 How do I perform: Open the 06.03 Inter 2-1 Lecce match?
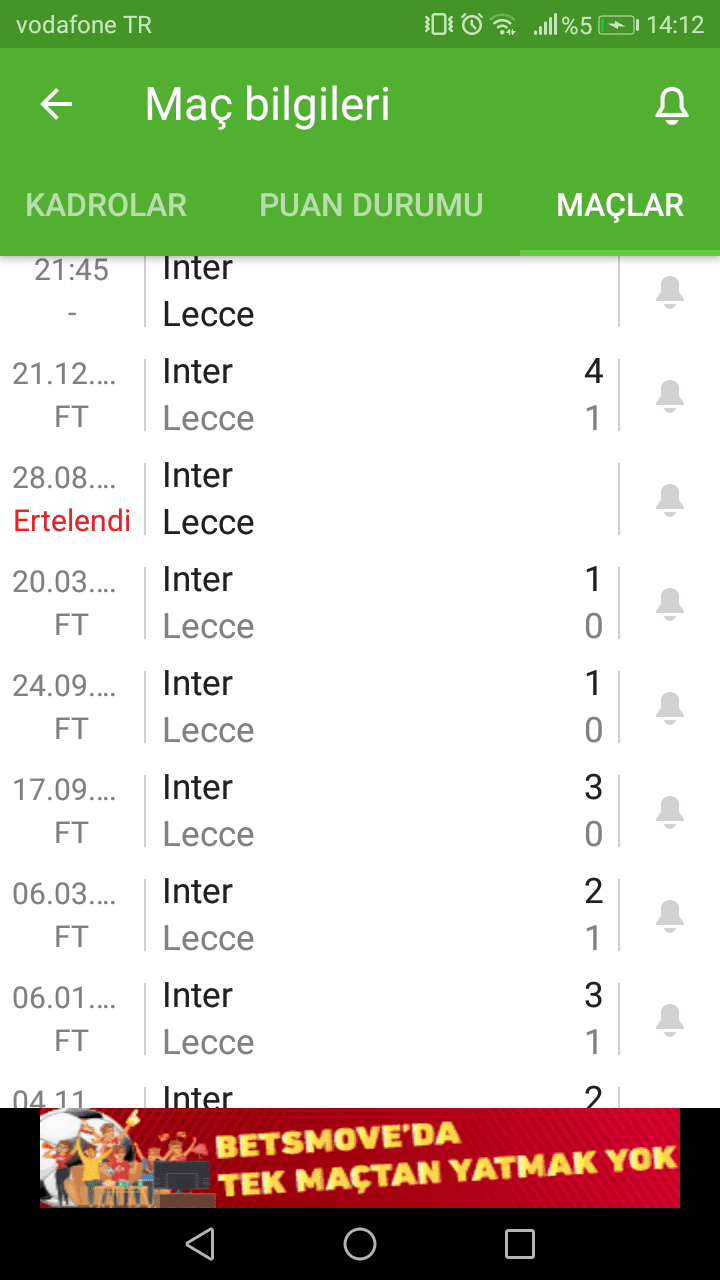(310, 915)
